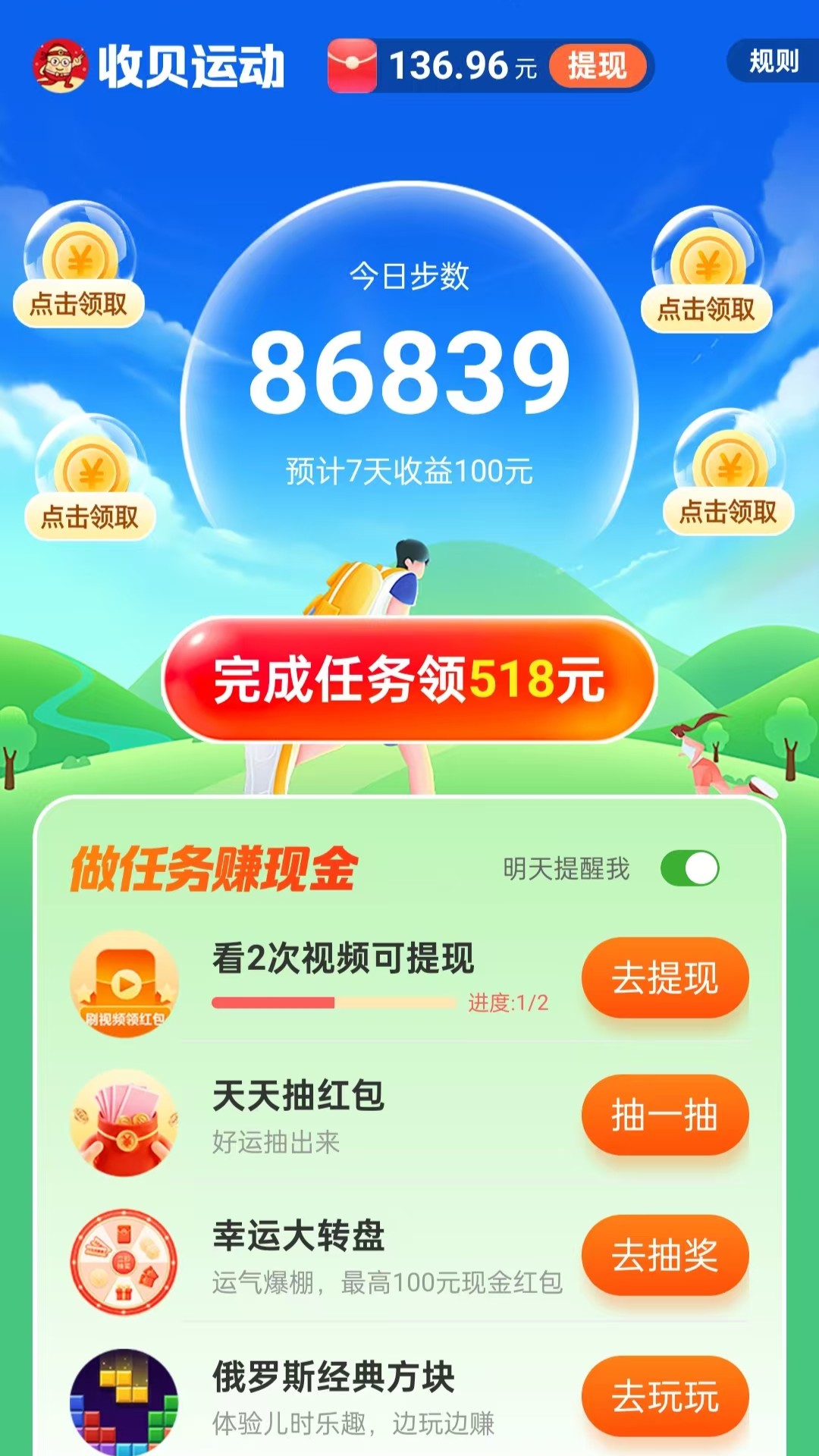
Task: Tap the 收贝运动 app logo icon
Action: [x=61, y=64]
